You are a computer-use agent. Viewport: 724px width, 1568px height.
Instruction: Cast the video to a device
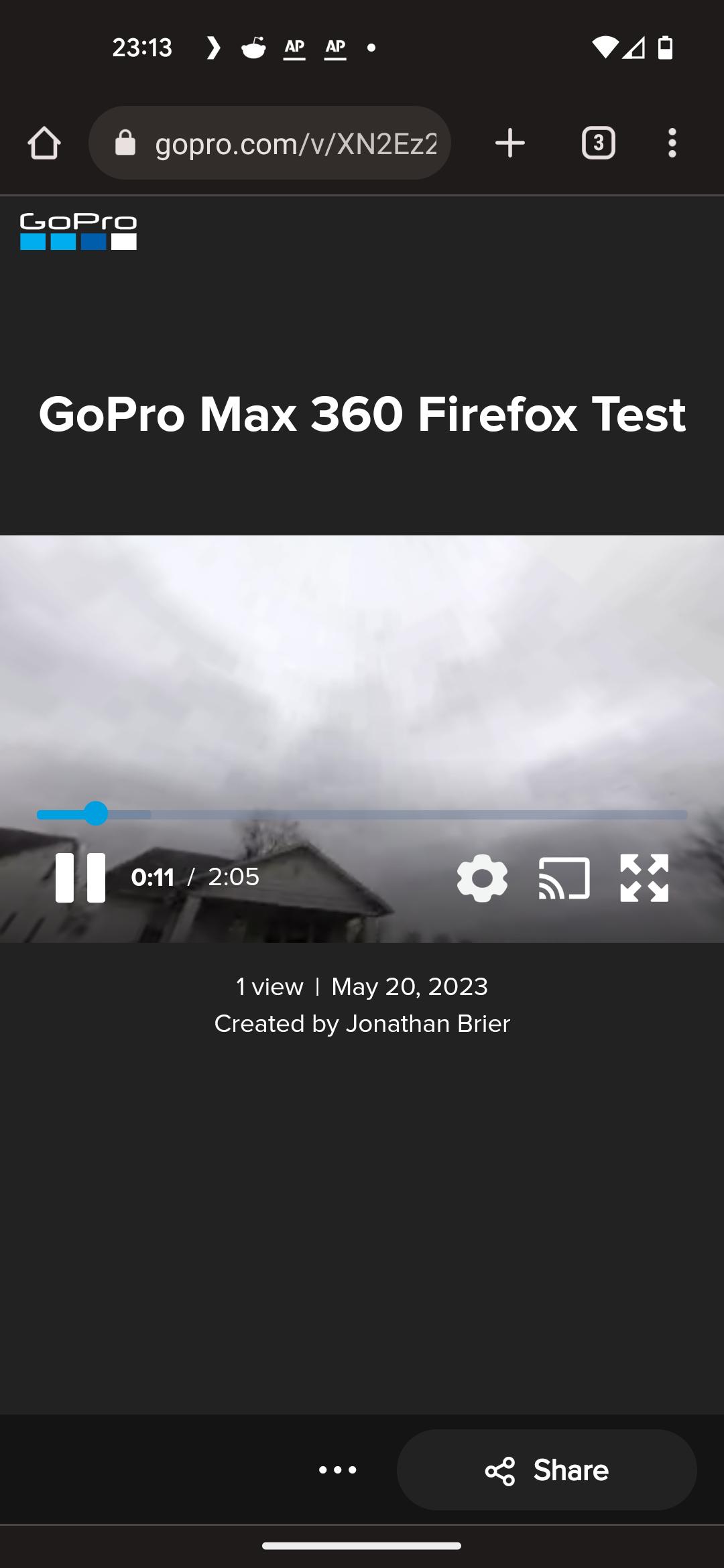564,878
